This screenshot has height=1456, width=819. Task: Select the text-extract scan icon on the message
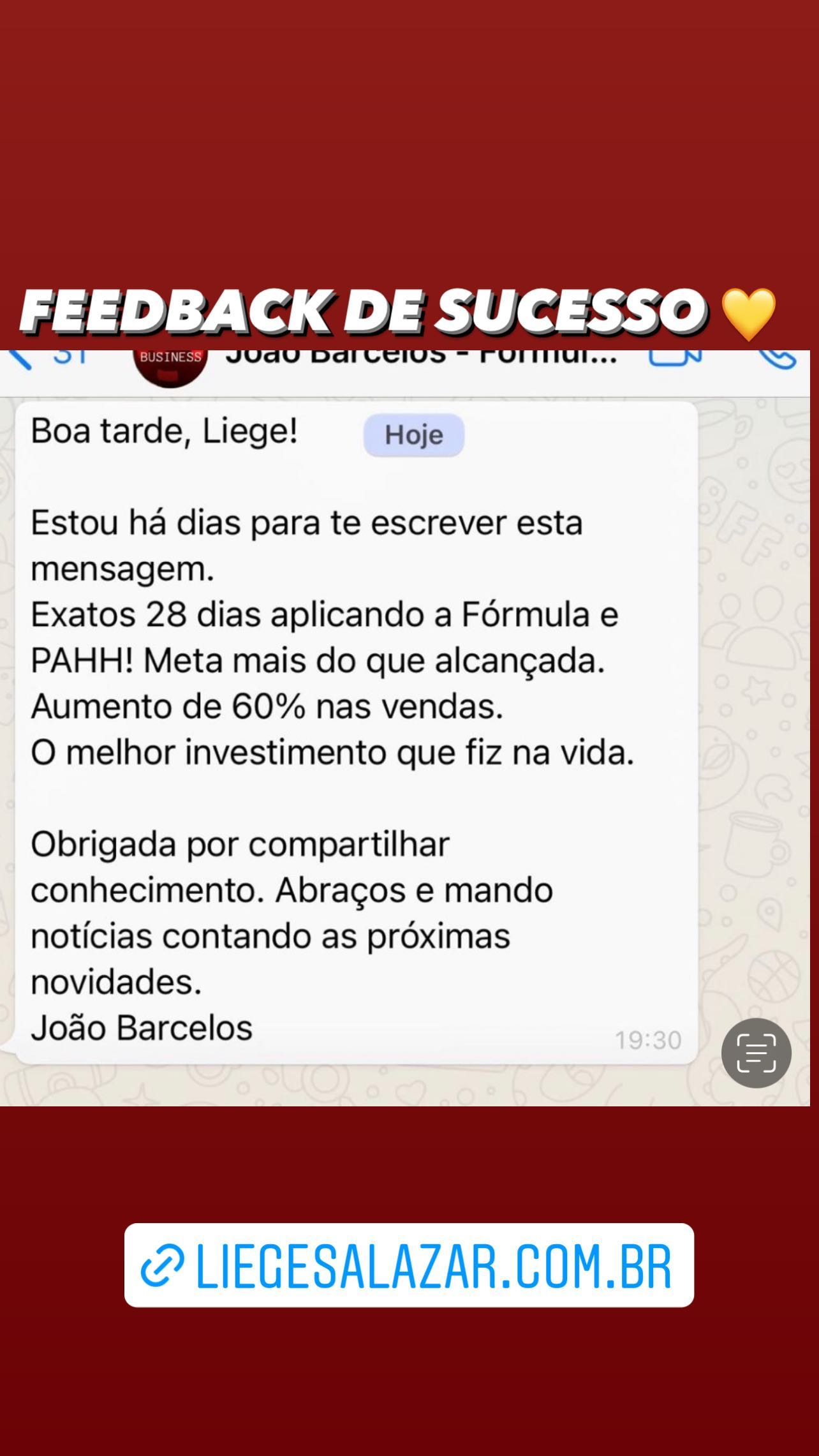755,1053
